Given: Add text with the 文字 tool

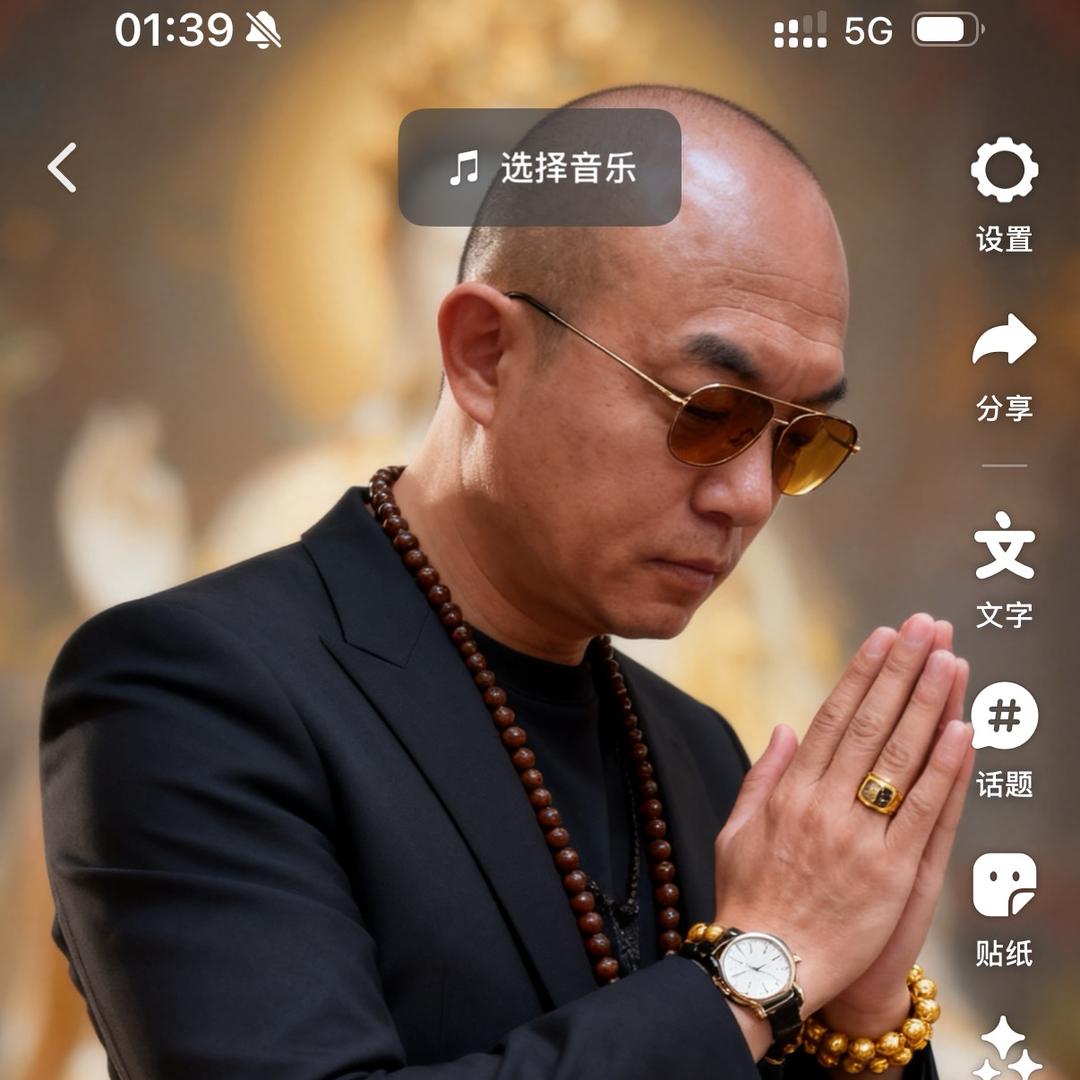Looking at the screenshot, I should pyautogui.click(x=1004, y=547).
